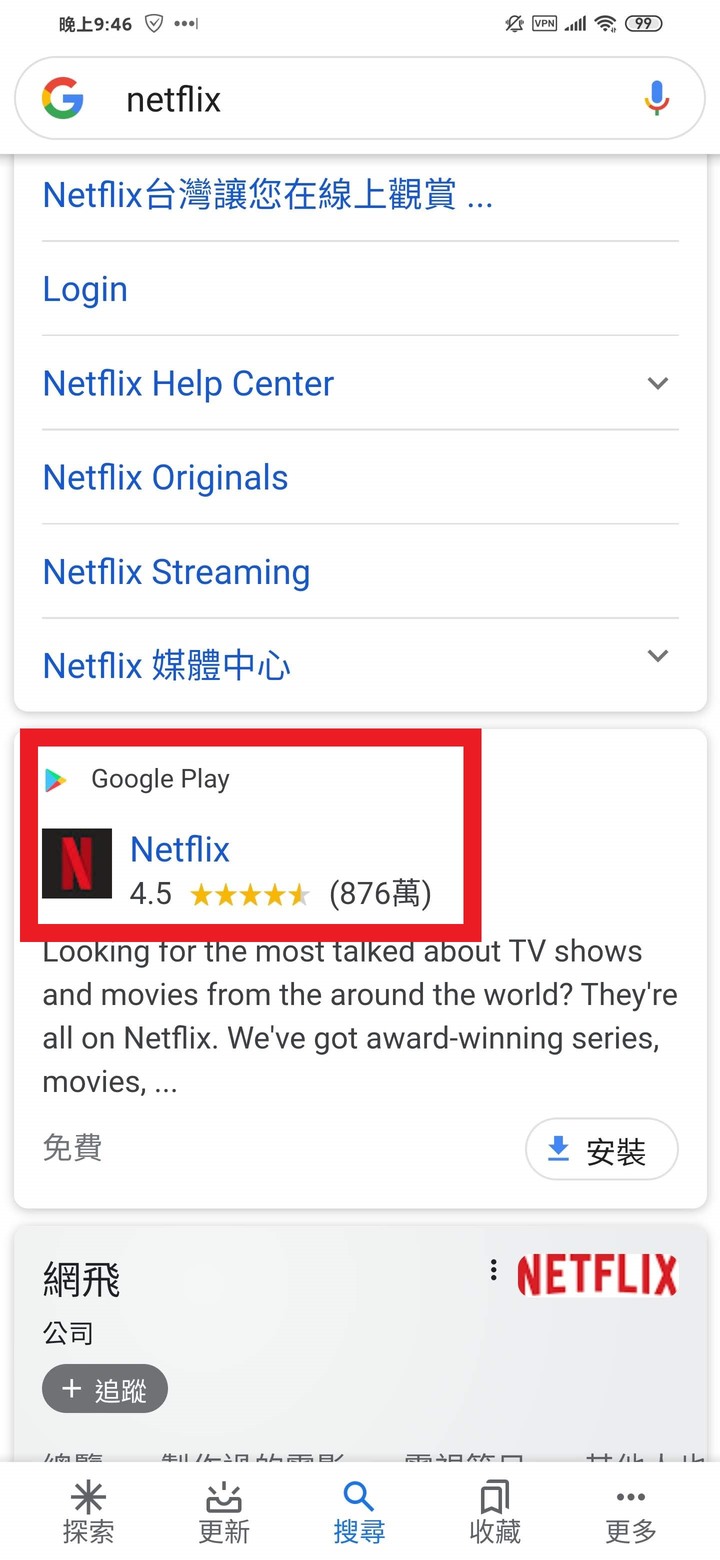The width and height of the screenshot is (720, 1560).
Task: Switch to the 更新 tab
Action: pyautogui.click(x=224, y=1512)
